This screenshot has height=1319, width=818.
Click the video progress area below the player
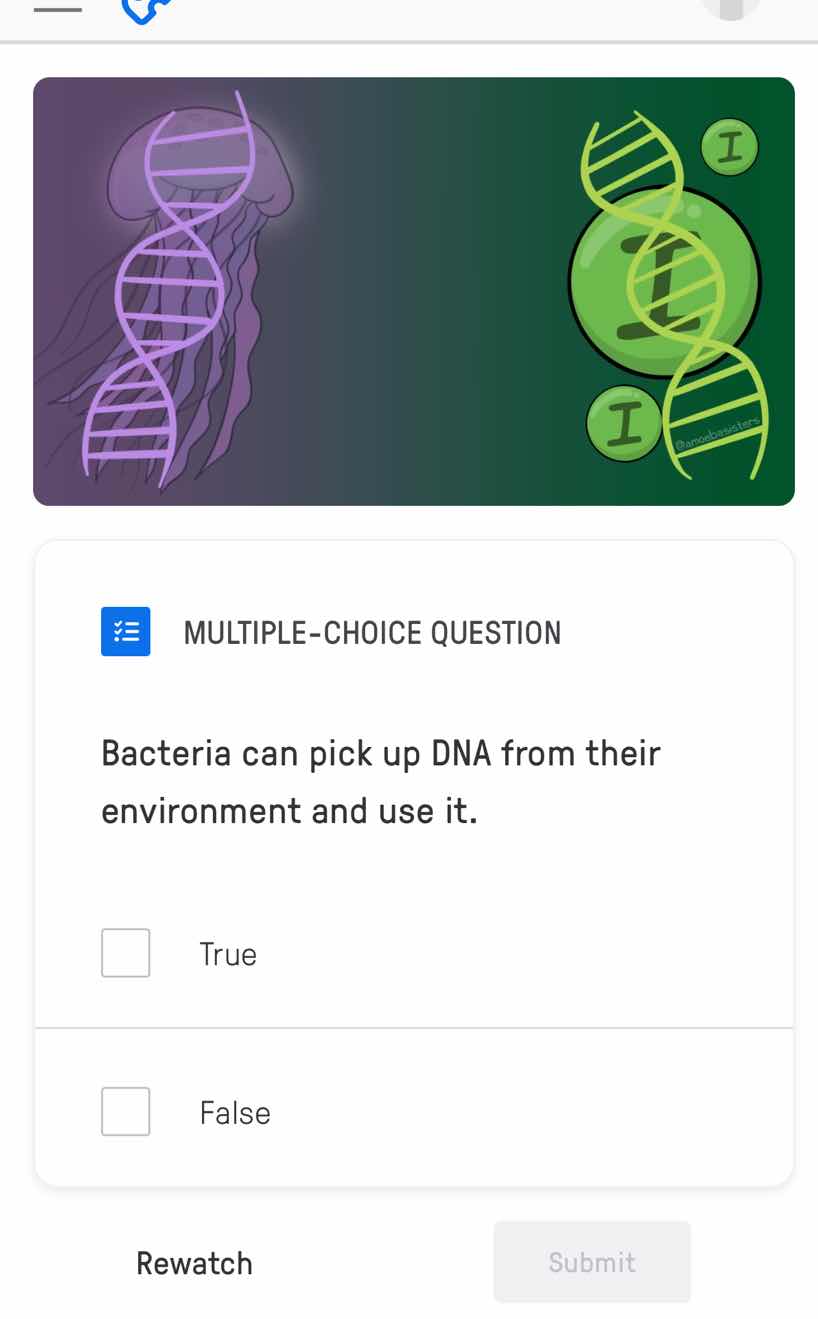(413, 520)
